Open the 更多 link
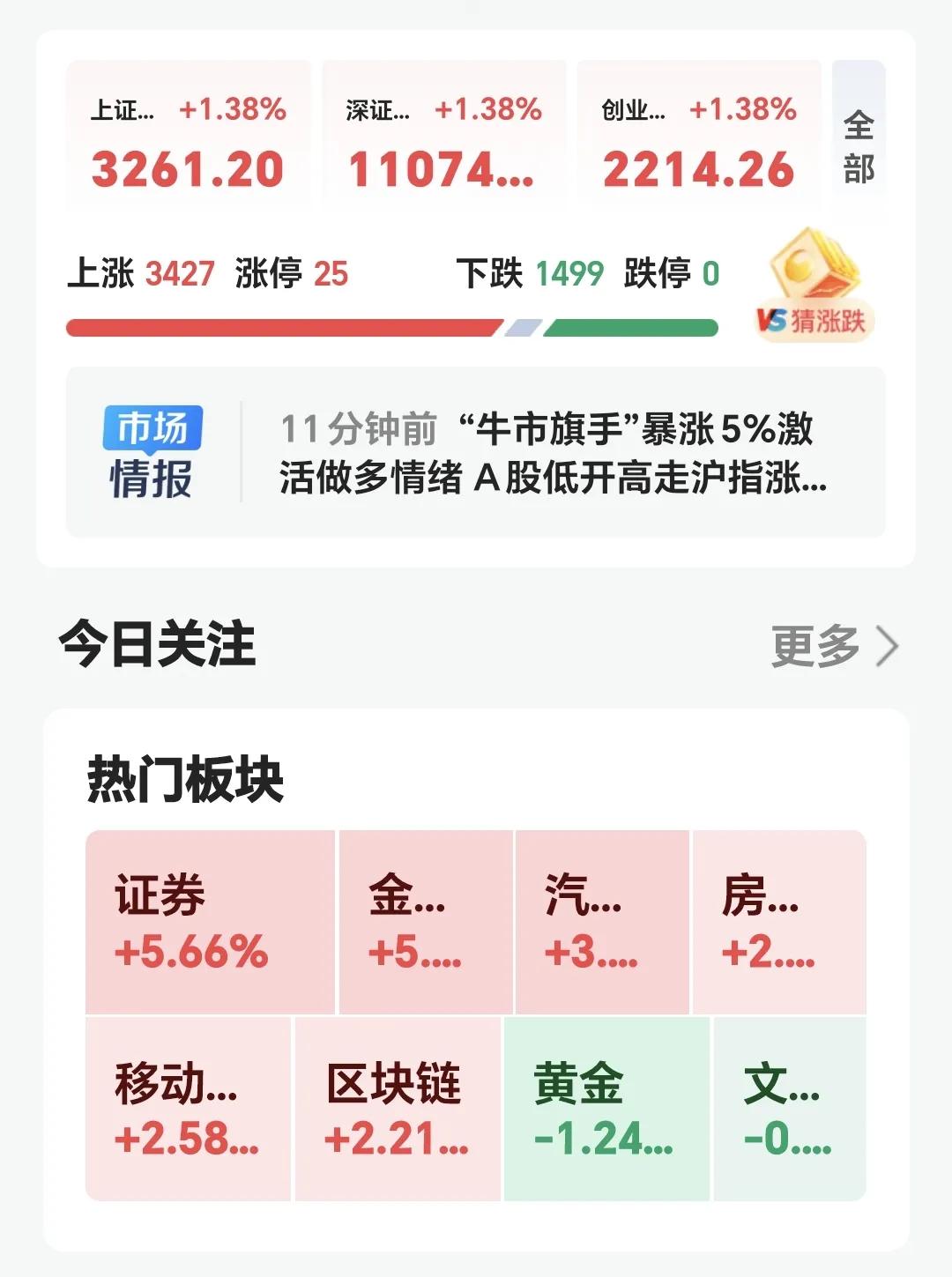This screenshot has width=952, height=1277. tap(815, 647)
